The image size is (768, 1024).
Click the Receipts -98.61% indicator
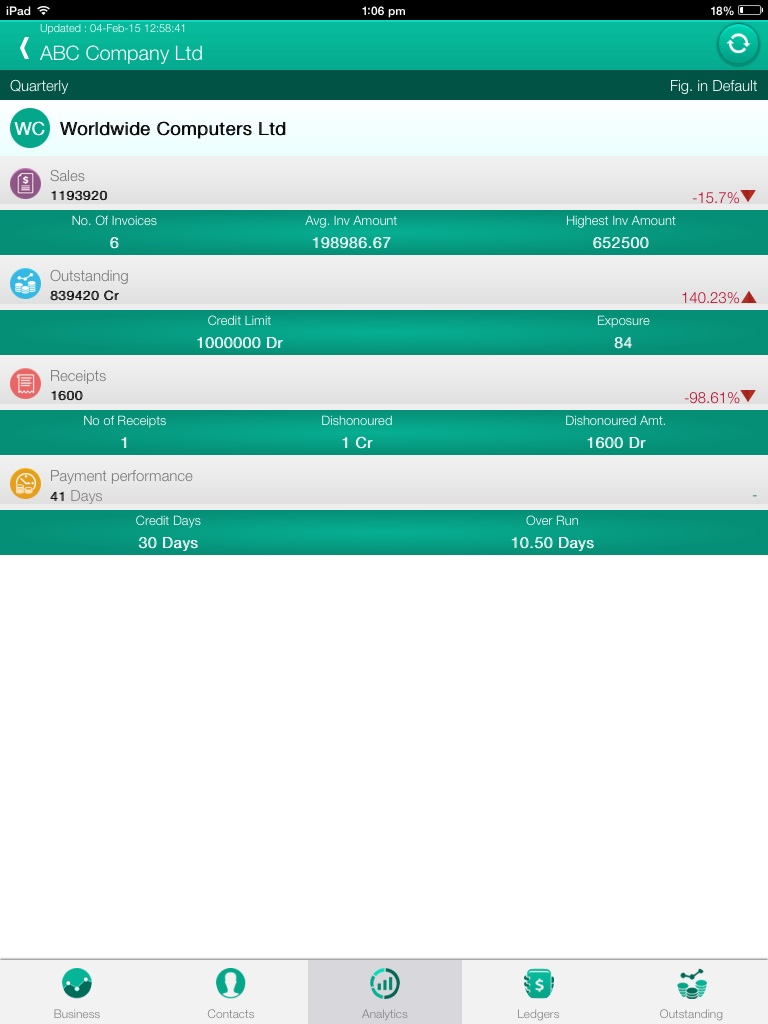718,397
